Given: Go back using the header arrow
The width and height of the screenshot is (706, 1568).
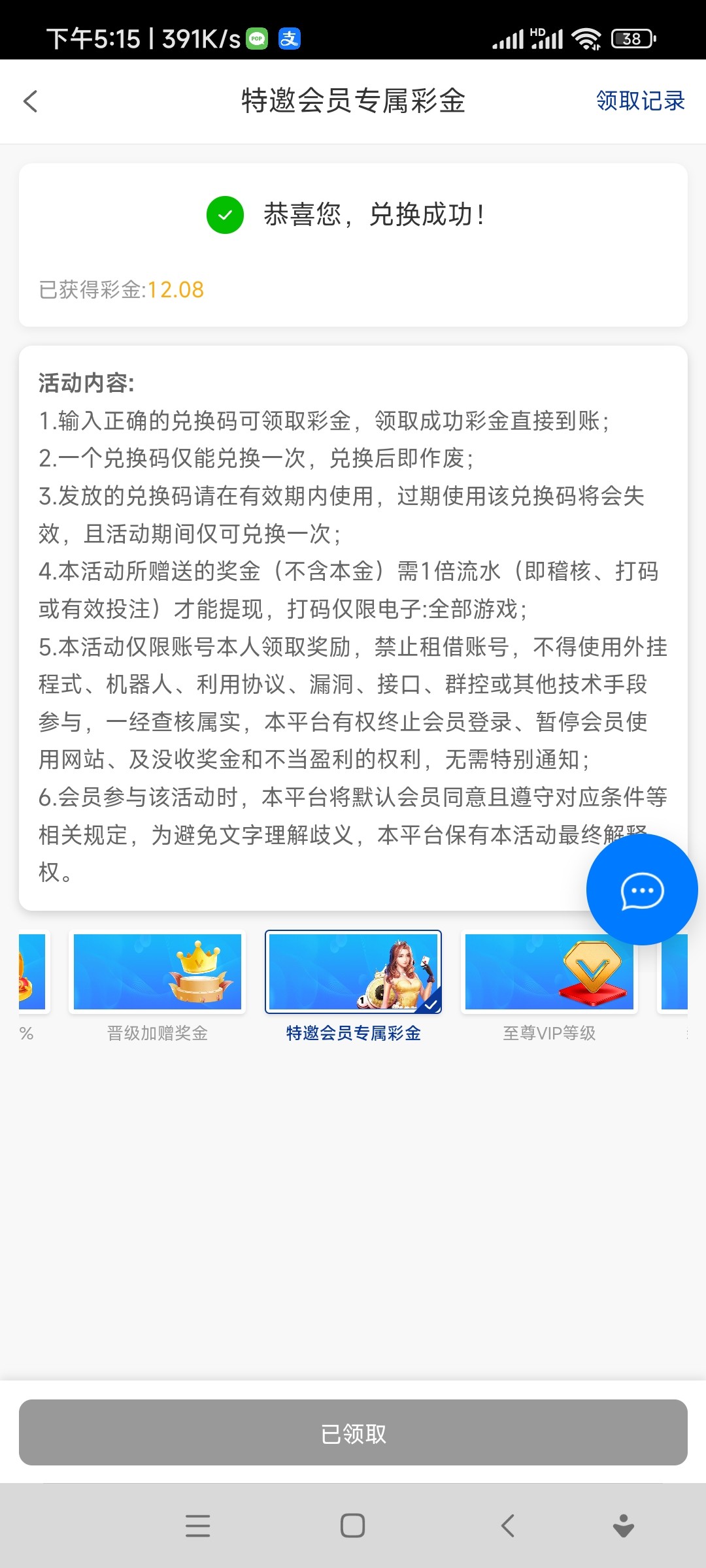Looking at the screenshot, I should click(31, 101).
